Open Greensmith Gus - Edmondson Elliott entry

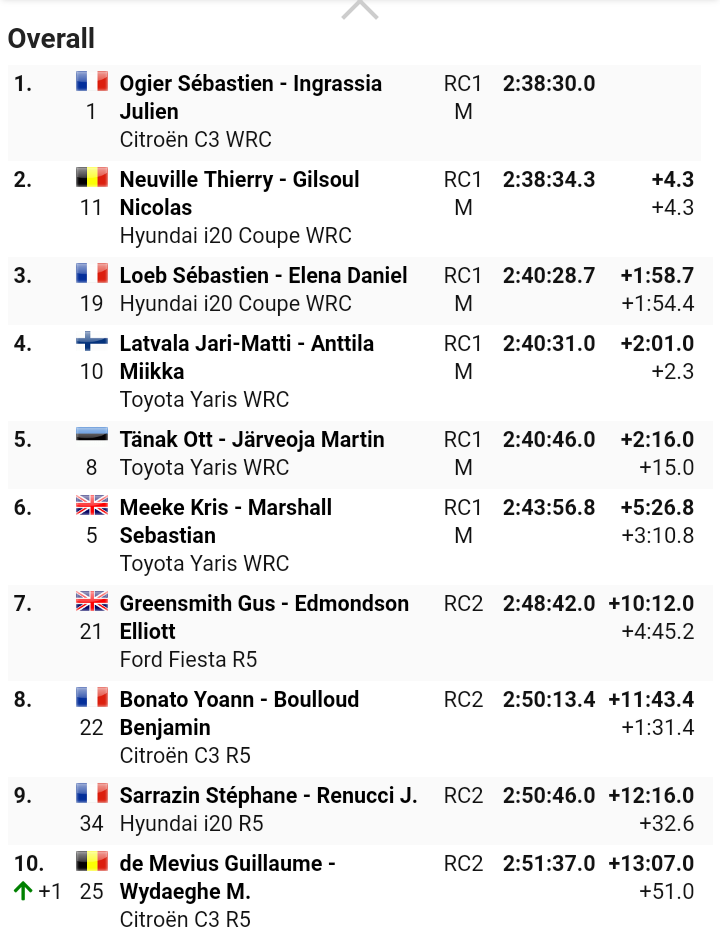pyautogui.click(x=264, y=618)
